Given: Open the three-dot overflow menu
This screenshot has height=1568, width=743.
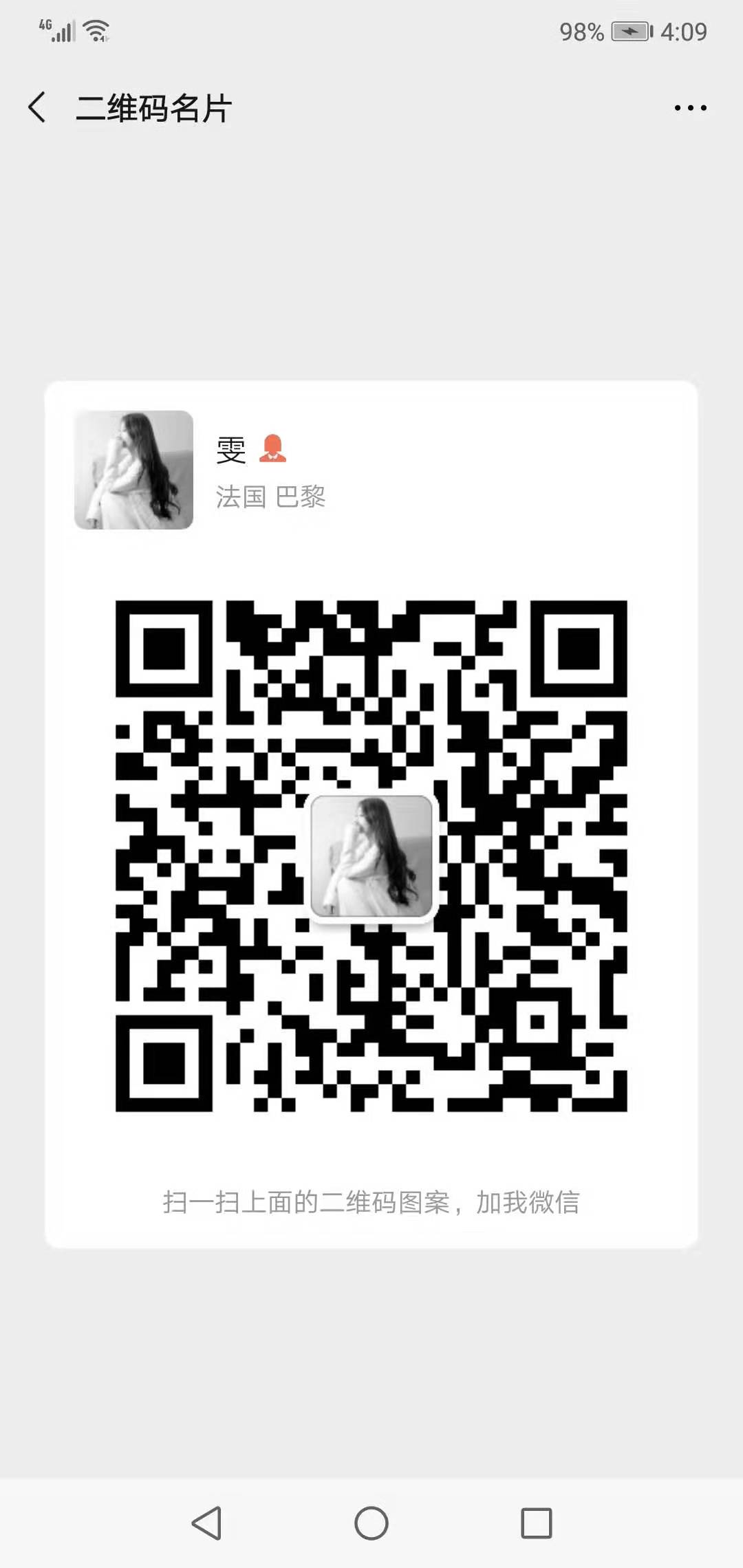Looking at the screenshot, I should click(690, 108).
